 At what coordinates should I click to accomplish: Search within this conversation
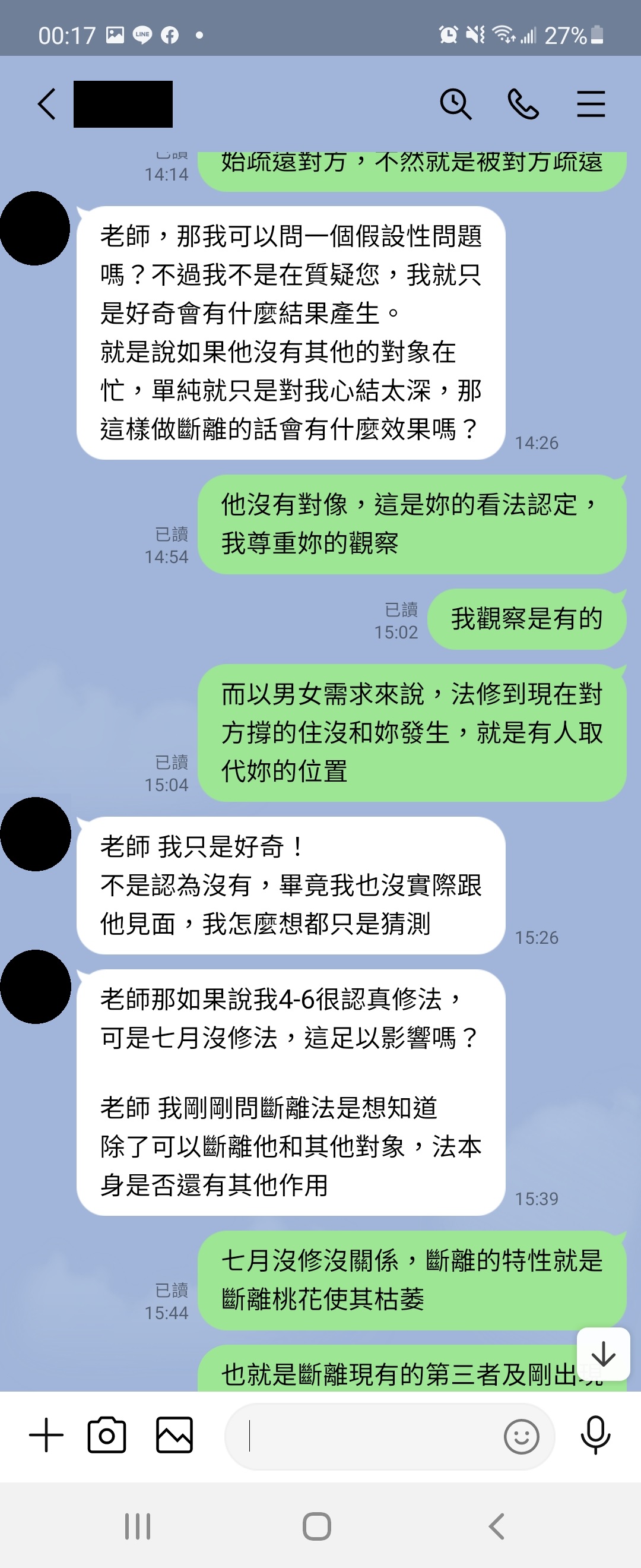click(x=455, y=104)
